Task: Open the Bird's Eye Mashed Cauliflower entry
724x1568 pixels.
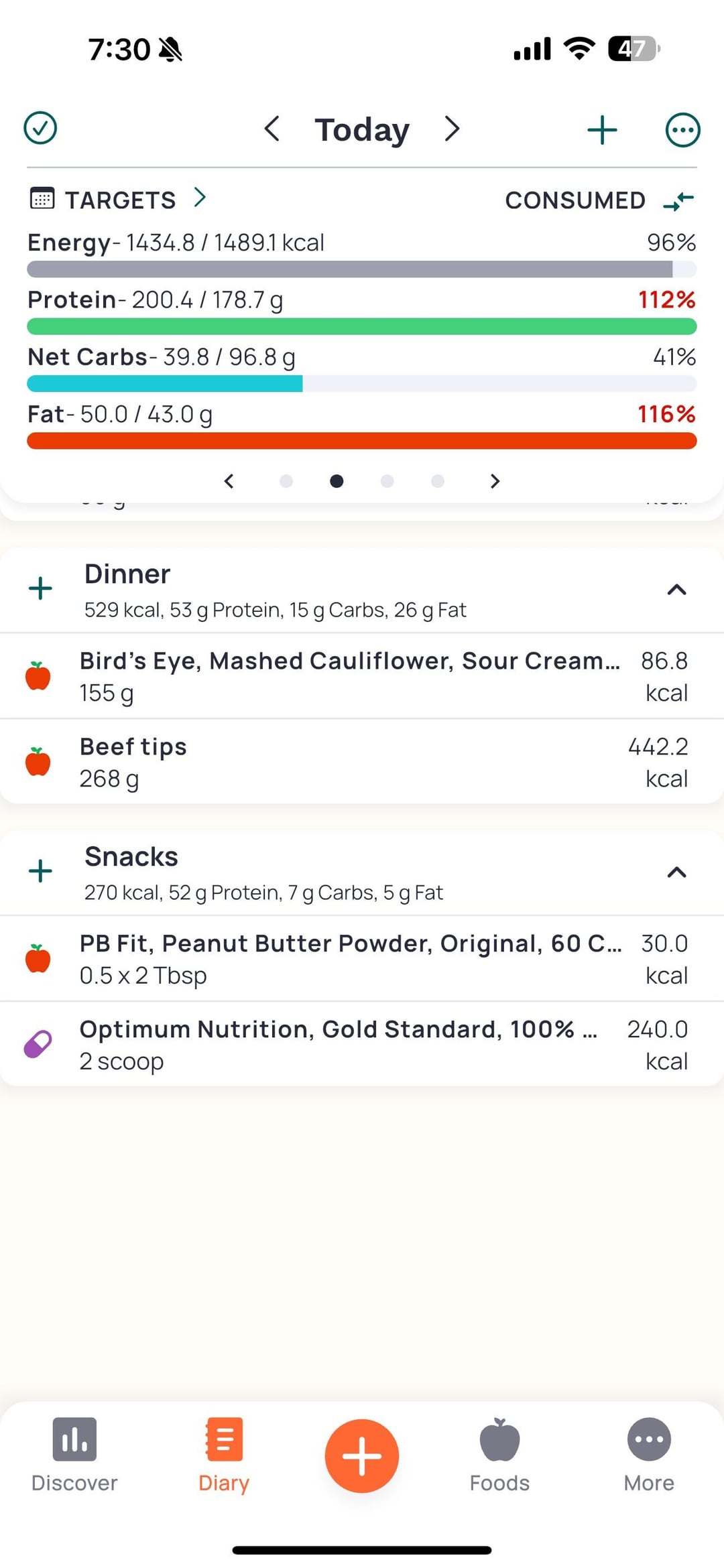Action: pos(362,676)
